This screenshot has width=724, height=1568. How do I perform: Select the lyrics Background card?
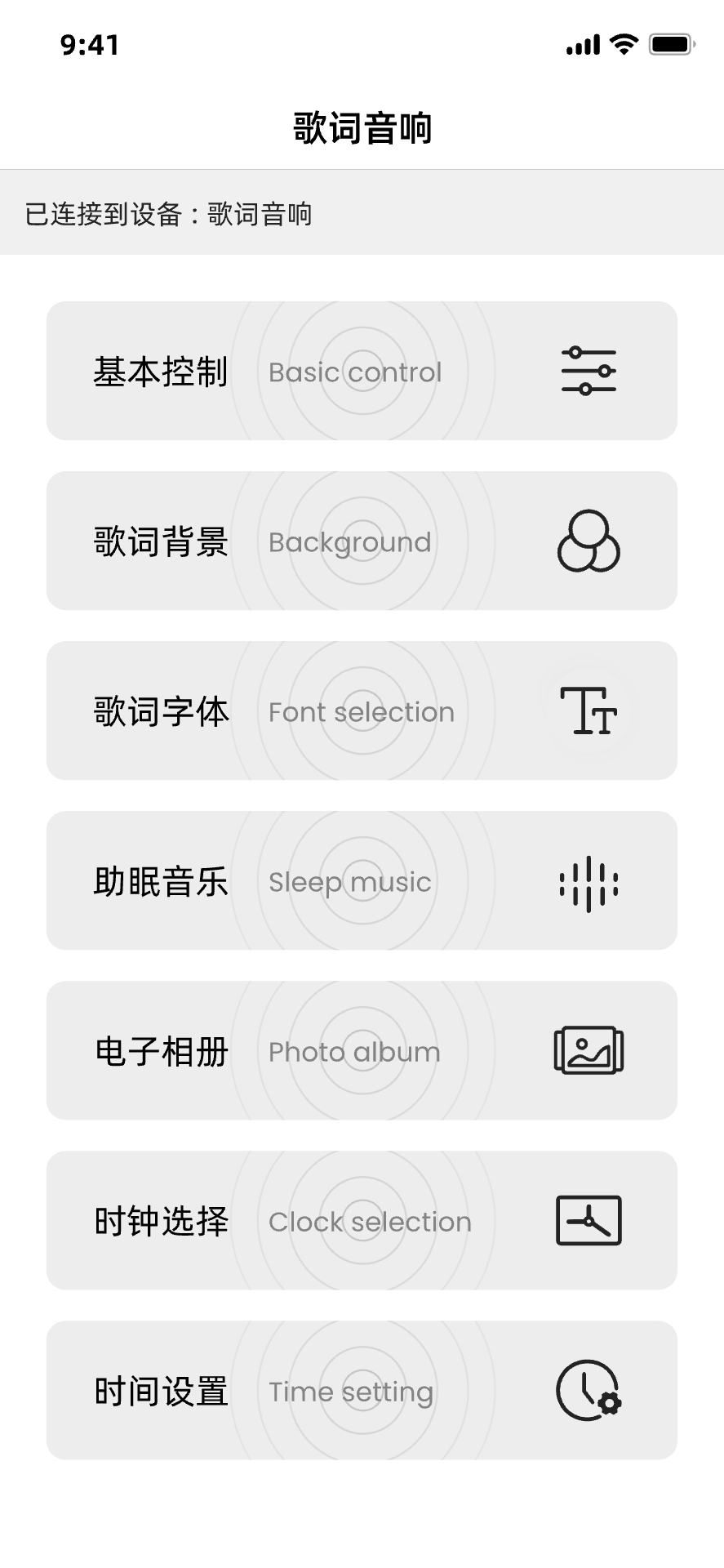[x=362, y=541]
